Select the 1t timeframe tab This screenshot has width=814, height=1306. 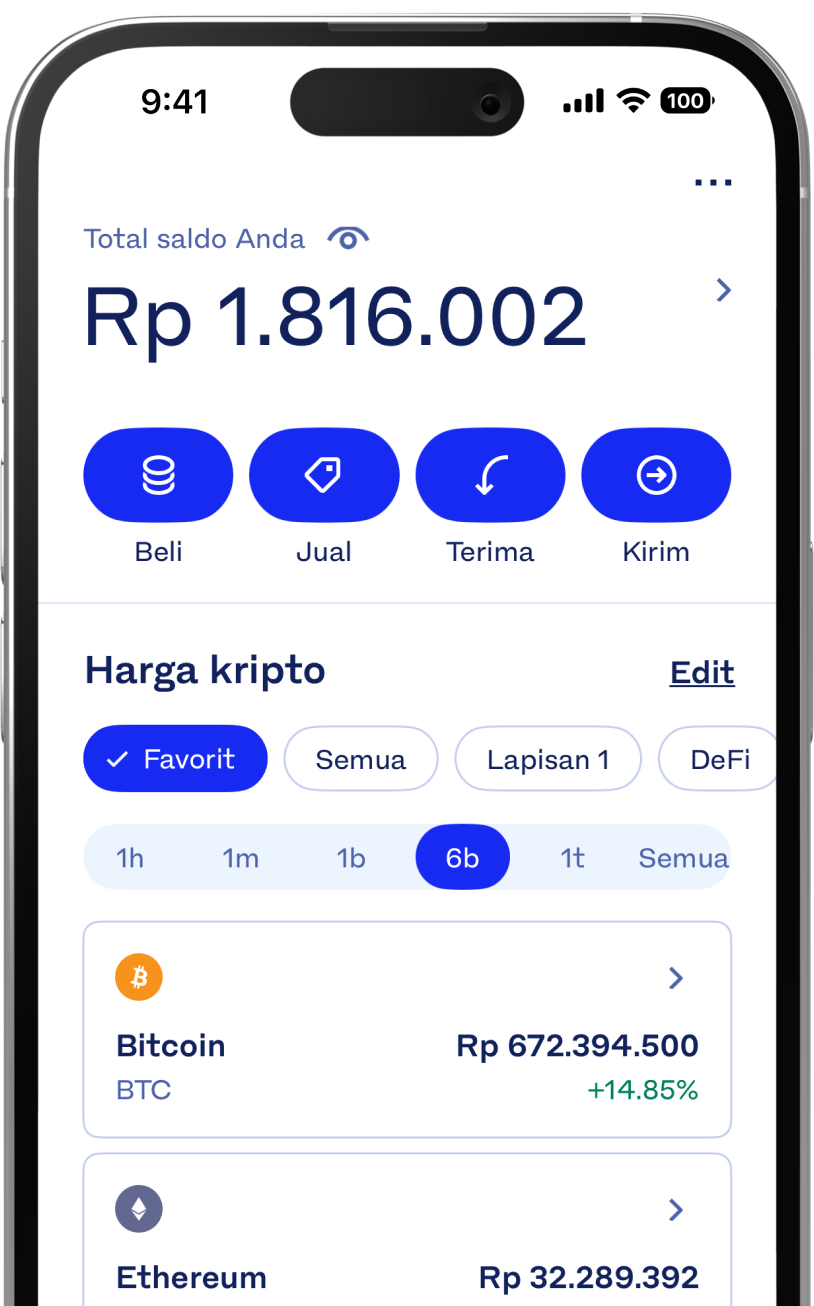pos(572,857)
